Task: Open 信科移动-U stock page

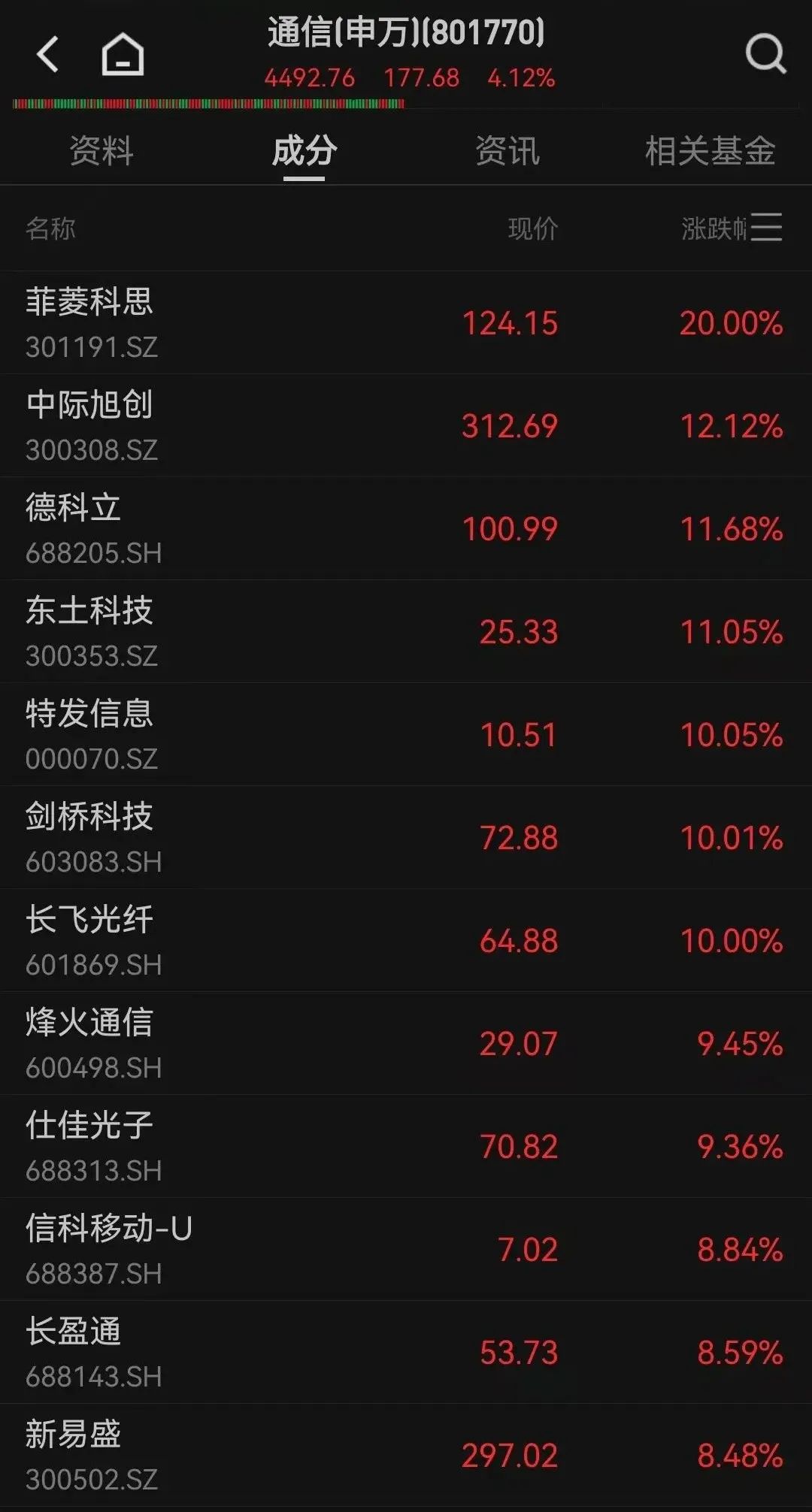Action: [x=406, y=1250]
